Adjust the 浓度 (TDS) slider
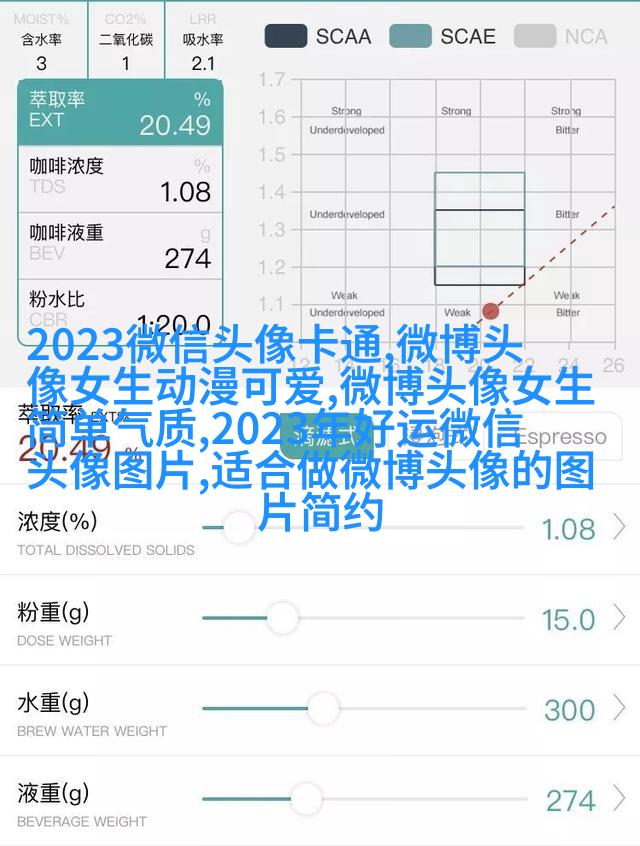The width and height of the screenshot is (640, 846). coord(238,526)
